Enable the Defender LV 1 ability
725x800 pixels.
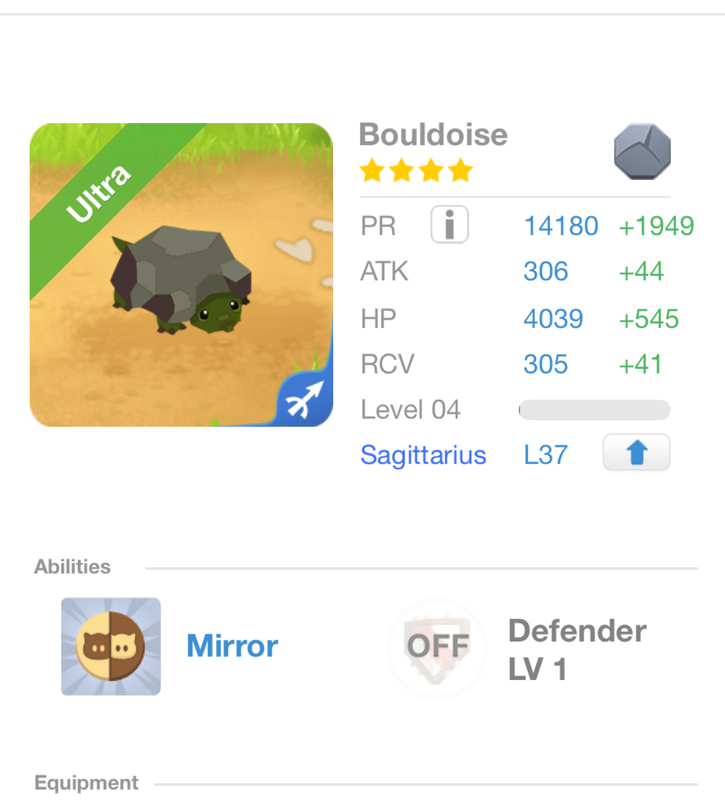click(x=437, y=647)
